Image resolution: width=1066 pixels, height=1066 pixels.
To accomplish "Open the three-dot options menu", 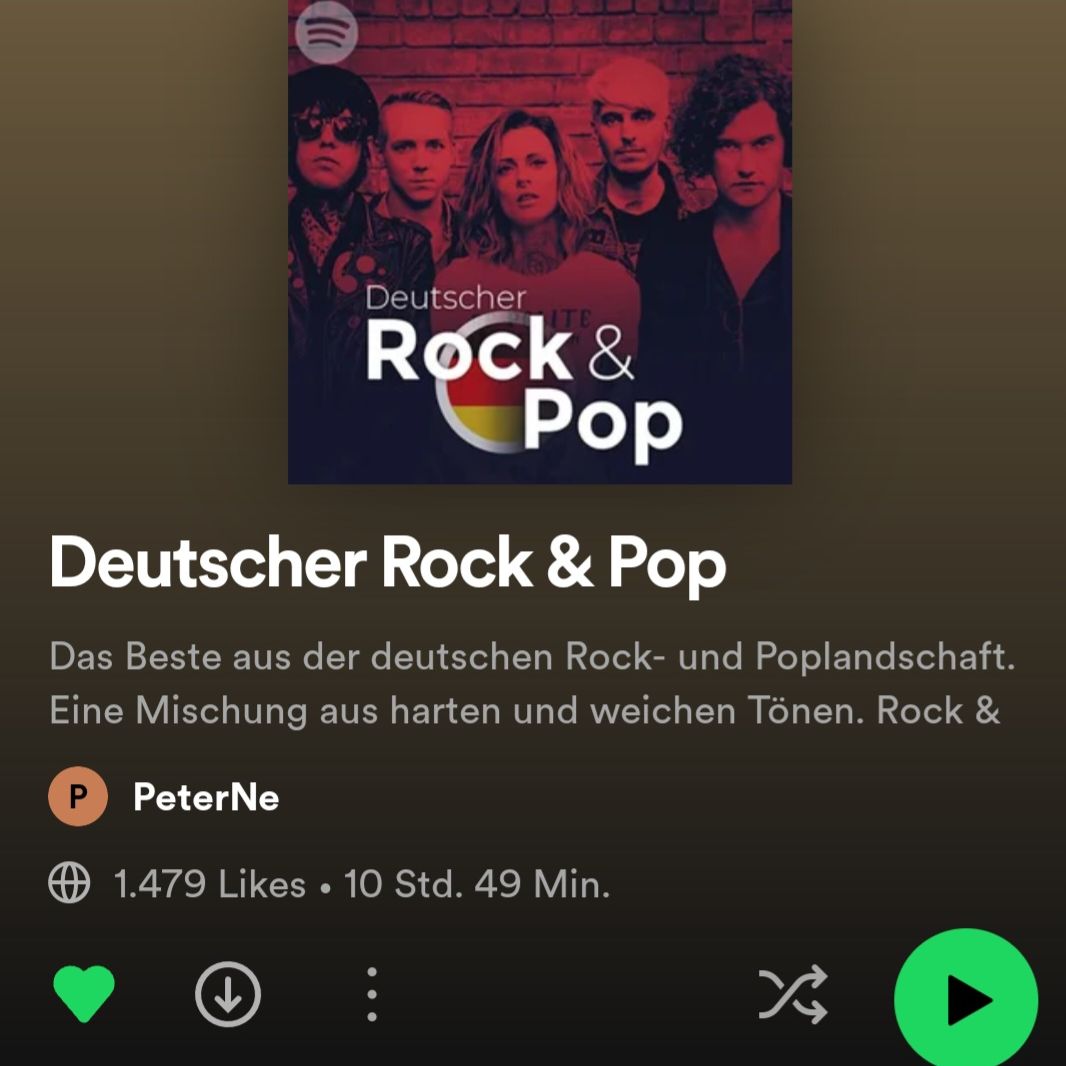I will [371, 994].
